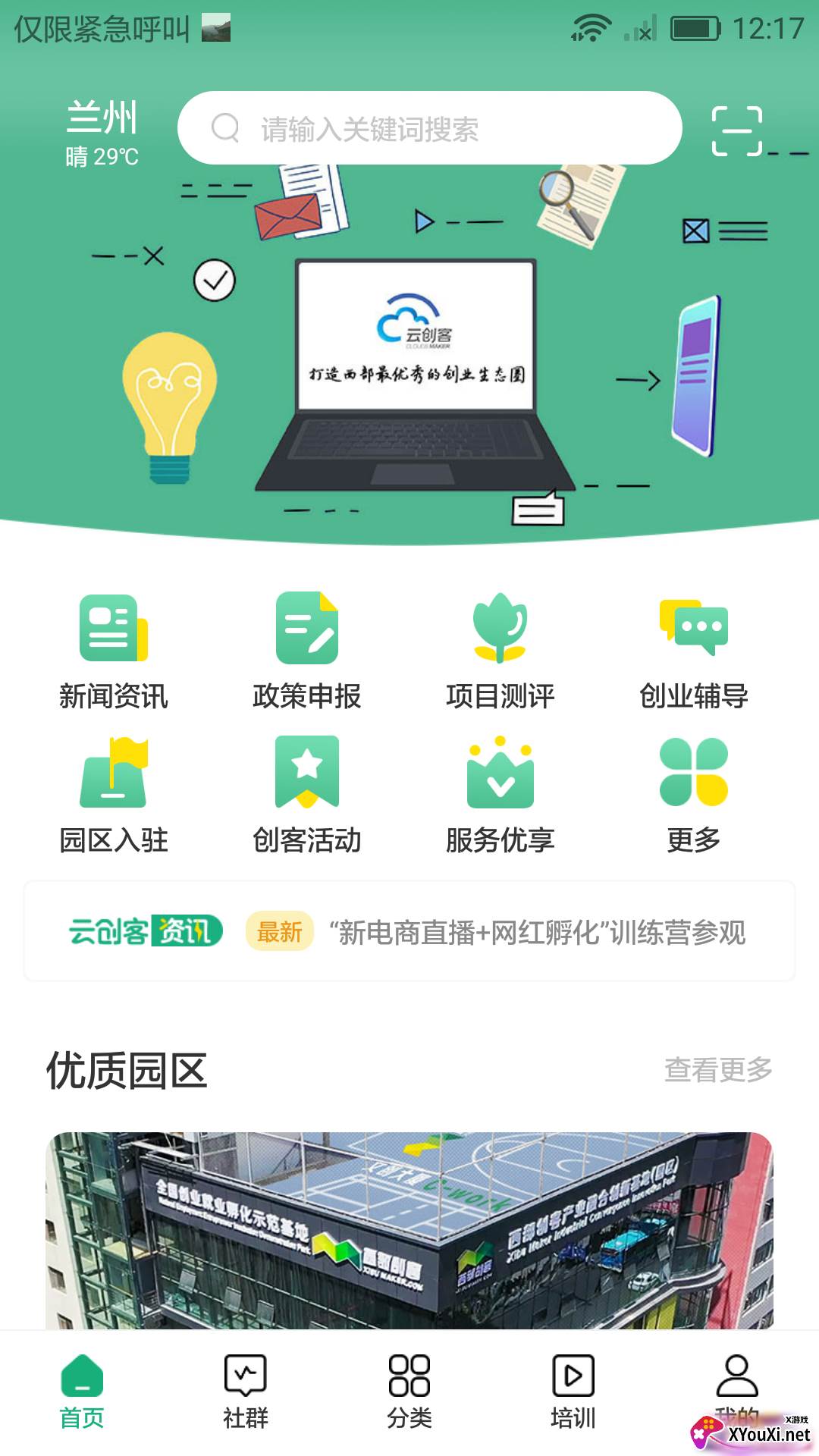Image resolution: width=819 pixels, height=1456 pixels.
Task: Change the city from 兰州
Action: coord(102,119)
